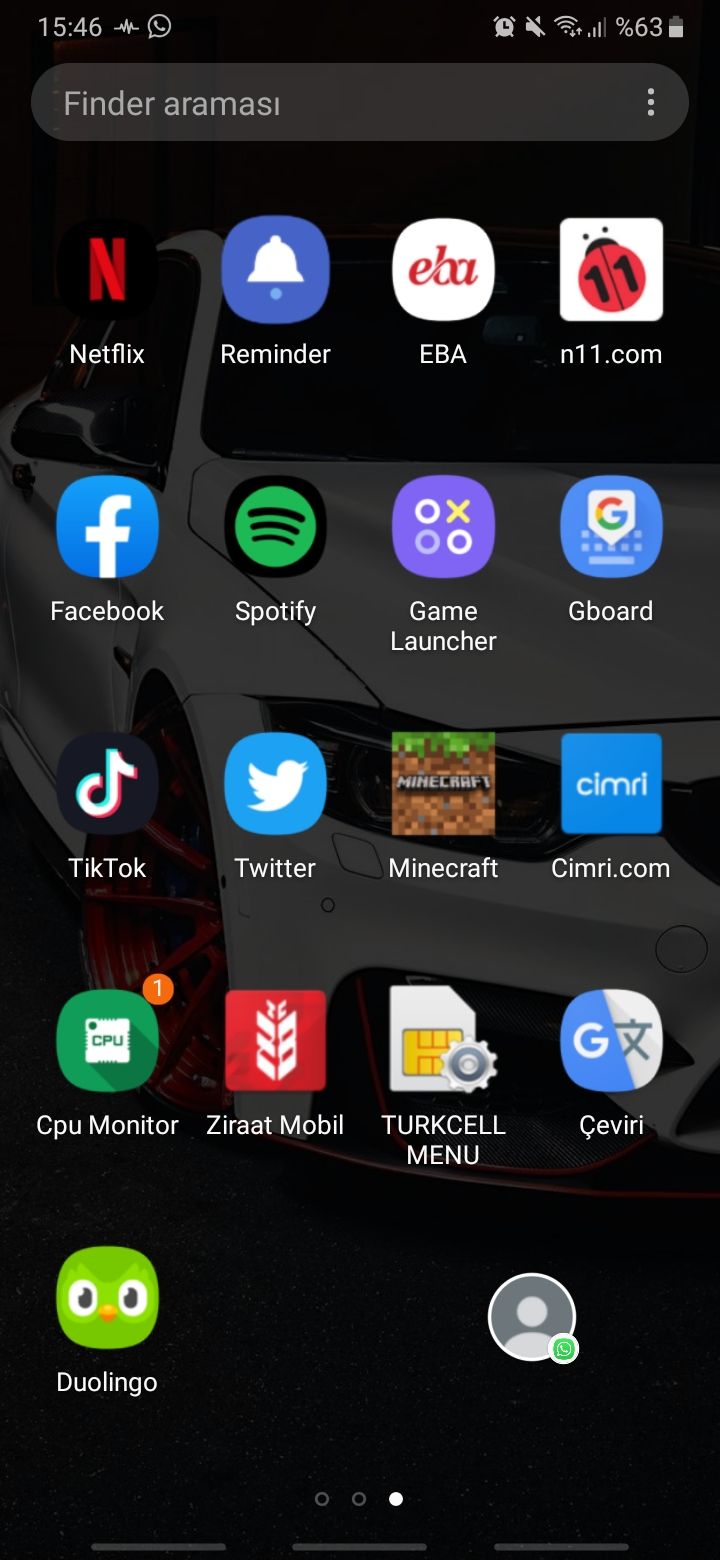Open TURKCELL MENU
The image size is (720, 1560).
pos(443,1041)
